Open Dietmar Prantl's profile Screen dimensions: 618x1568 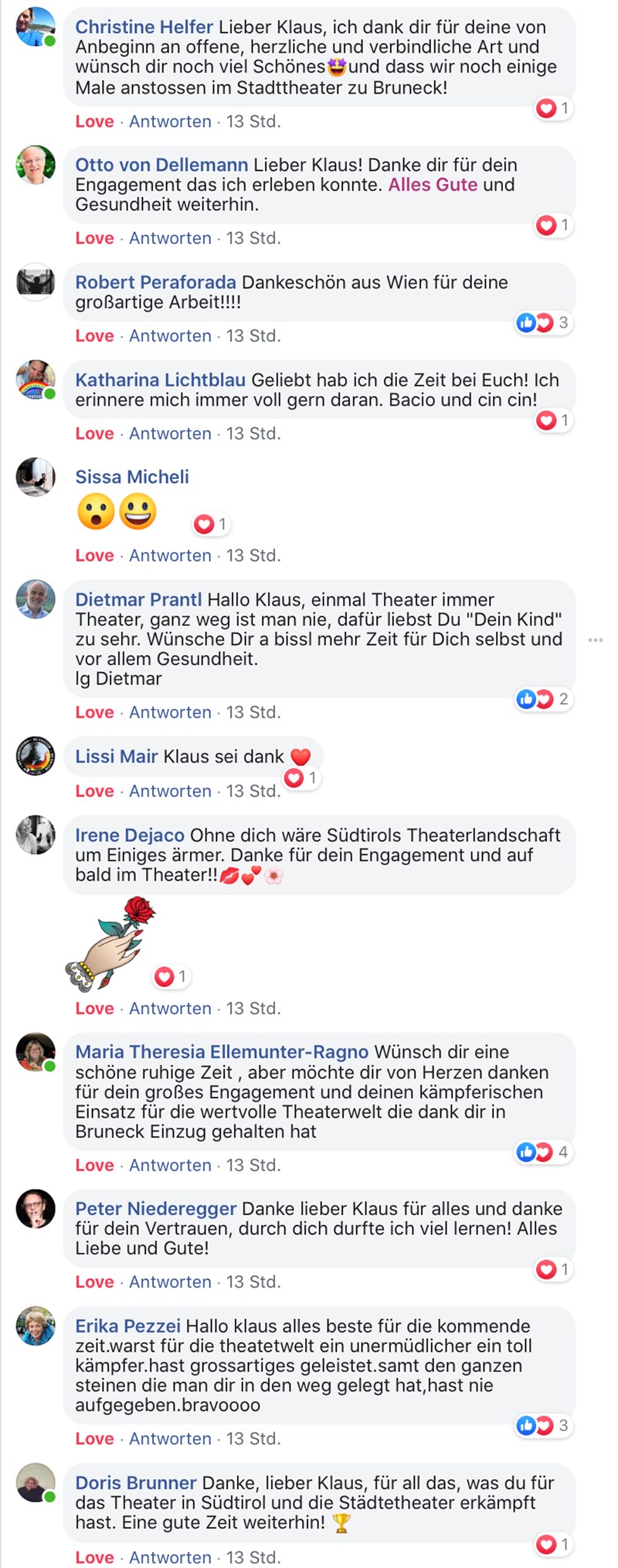pyautogui.click(x=138, y=599)
